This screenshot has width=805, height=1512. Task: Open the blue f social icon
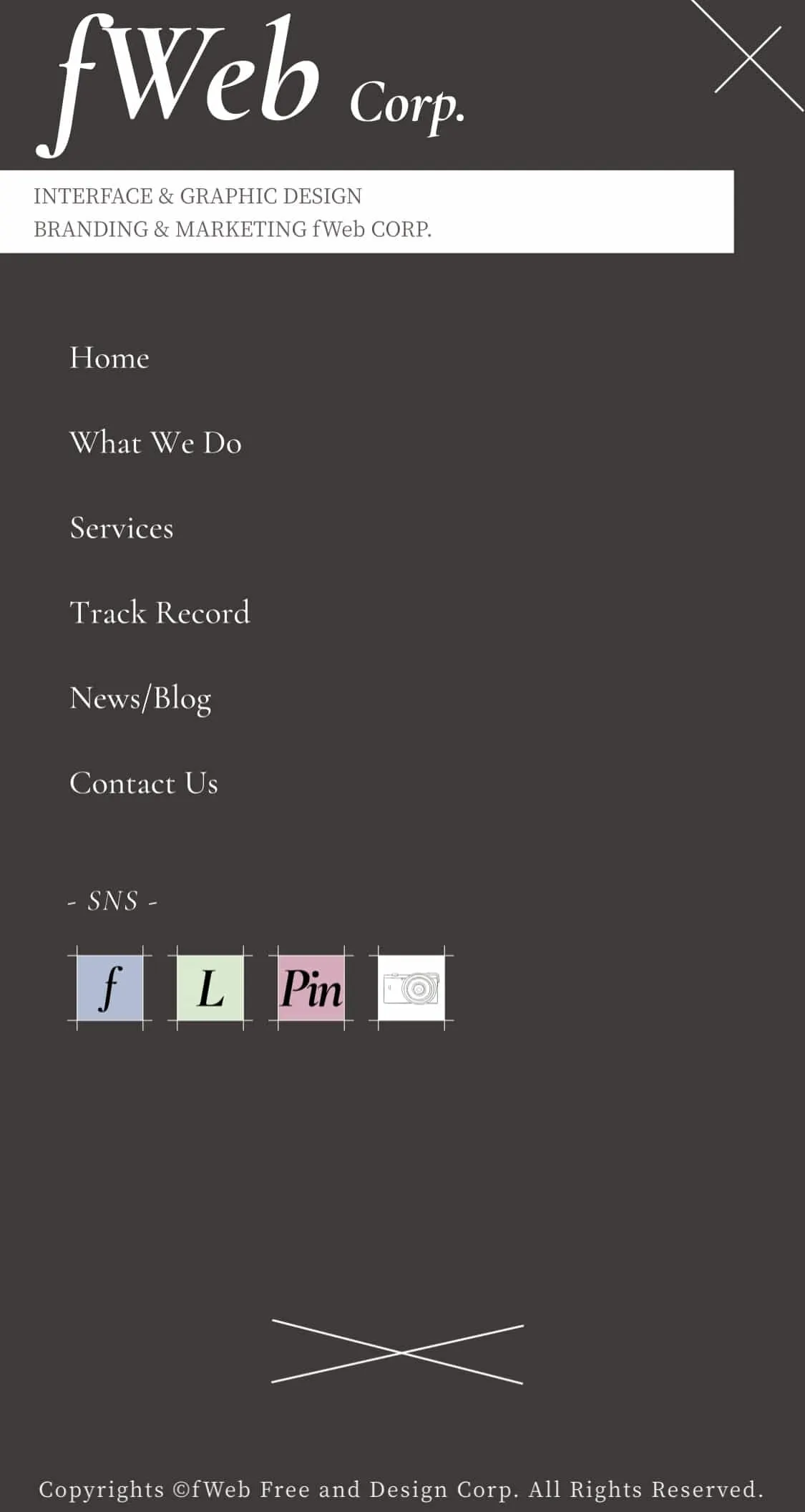click(109, 988)
